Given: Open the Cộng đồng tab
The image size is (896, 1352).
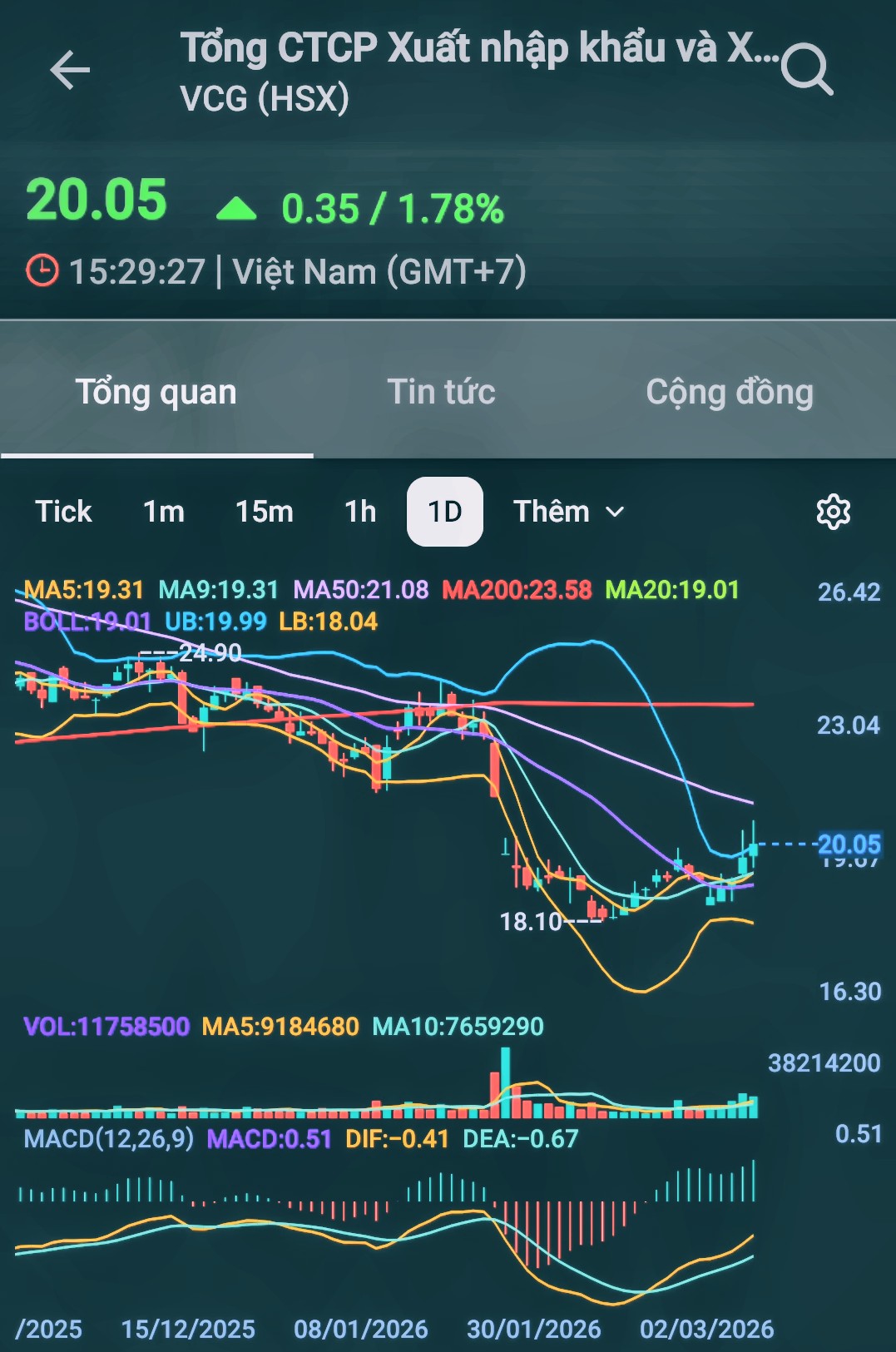Looking at the screenshot, I should [730, 392].
